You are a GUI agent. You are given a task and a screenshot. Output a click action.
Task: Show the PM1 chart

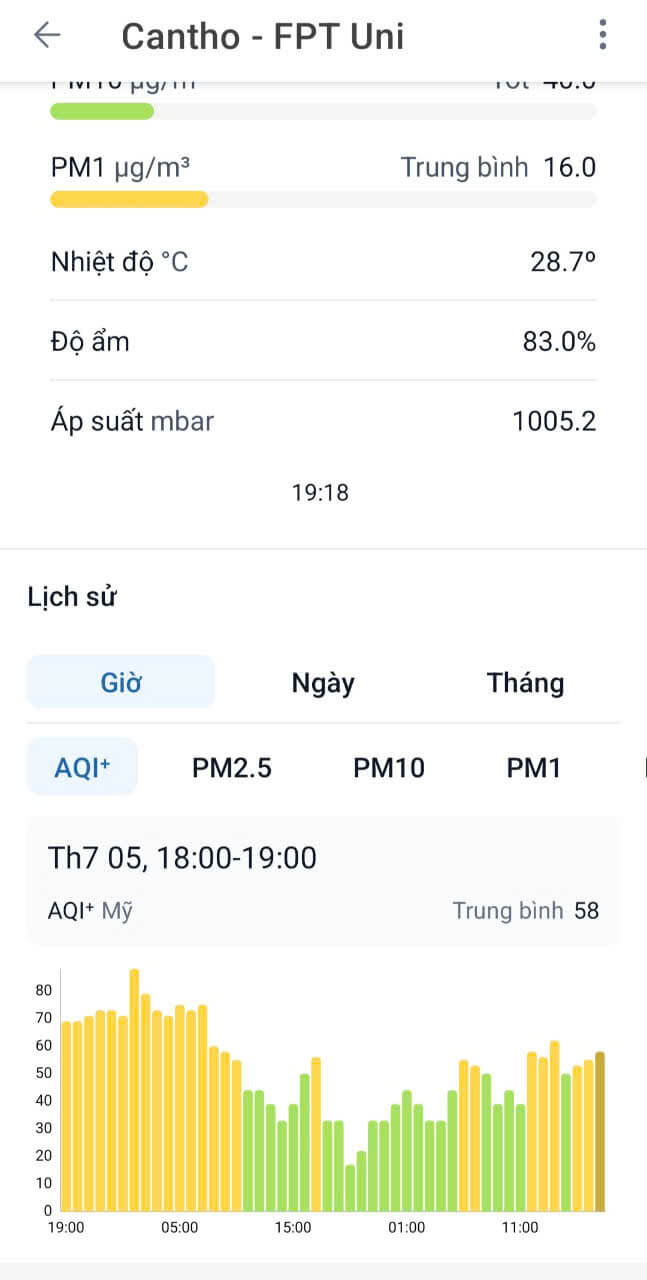pyautogui.click(x=534, y=767)
